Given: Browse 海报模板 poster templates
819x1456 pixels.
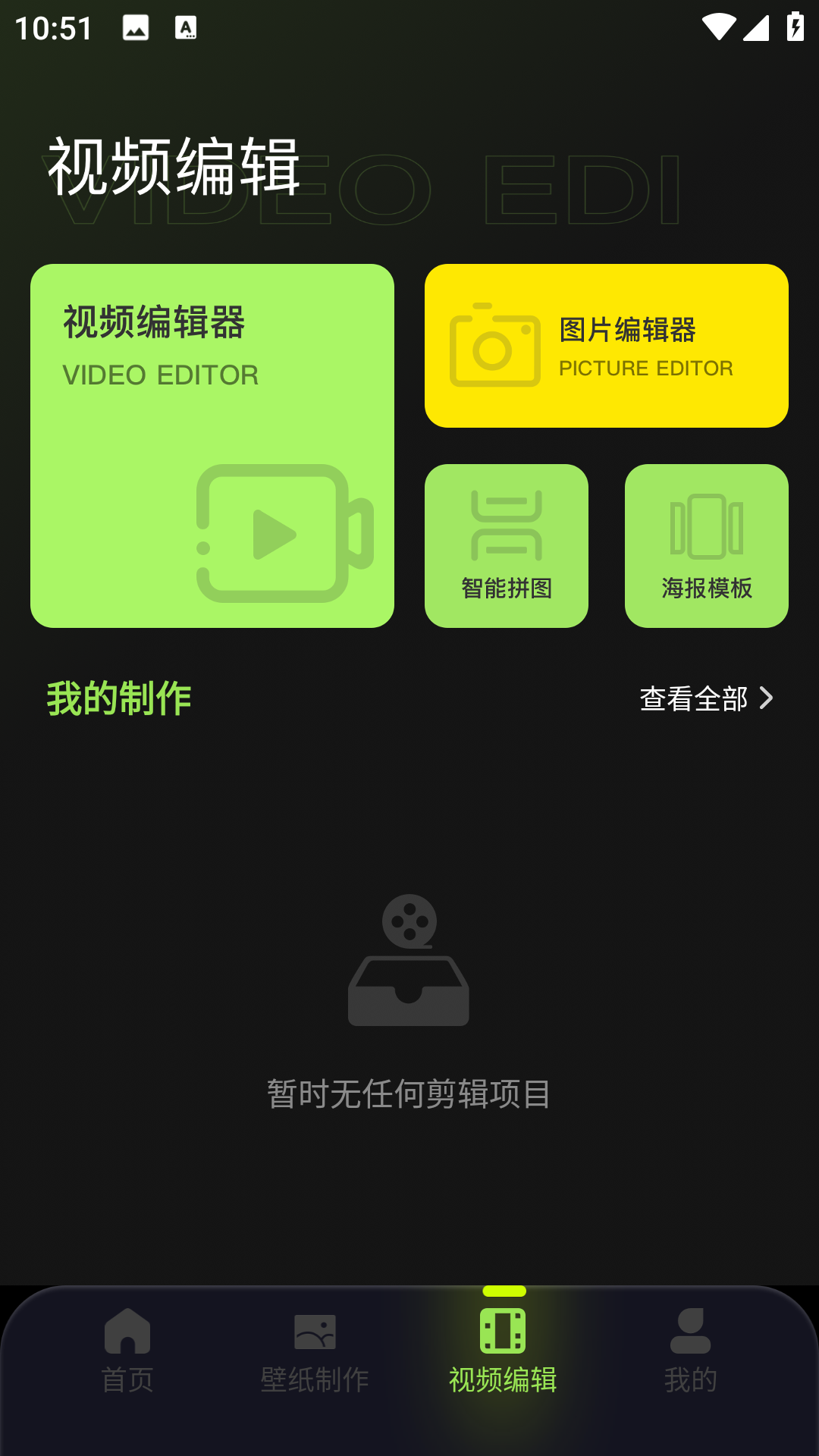Looking at the screenshot, I should pyautogui.click(x=707, y=546).
